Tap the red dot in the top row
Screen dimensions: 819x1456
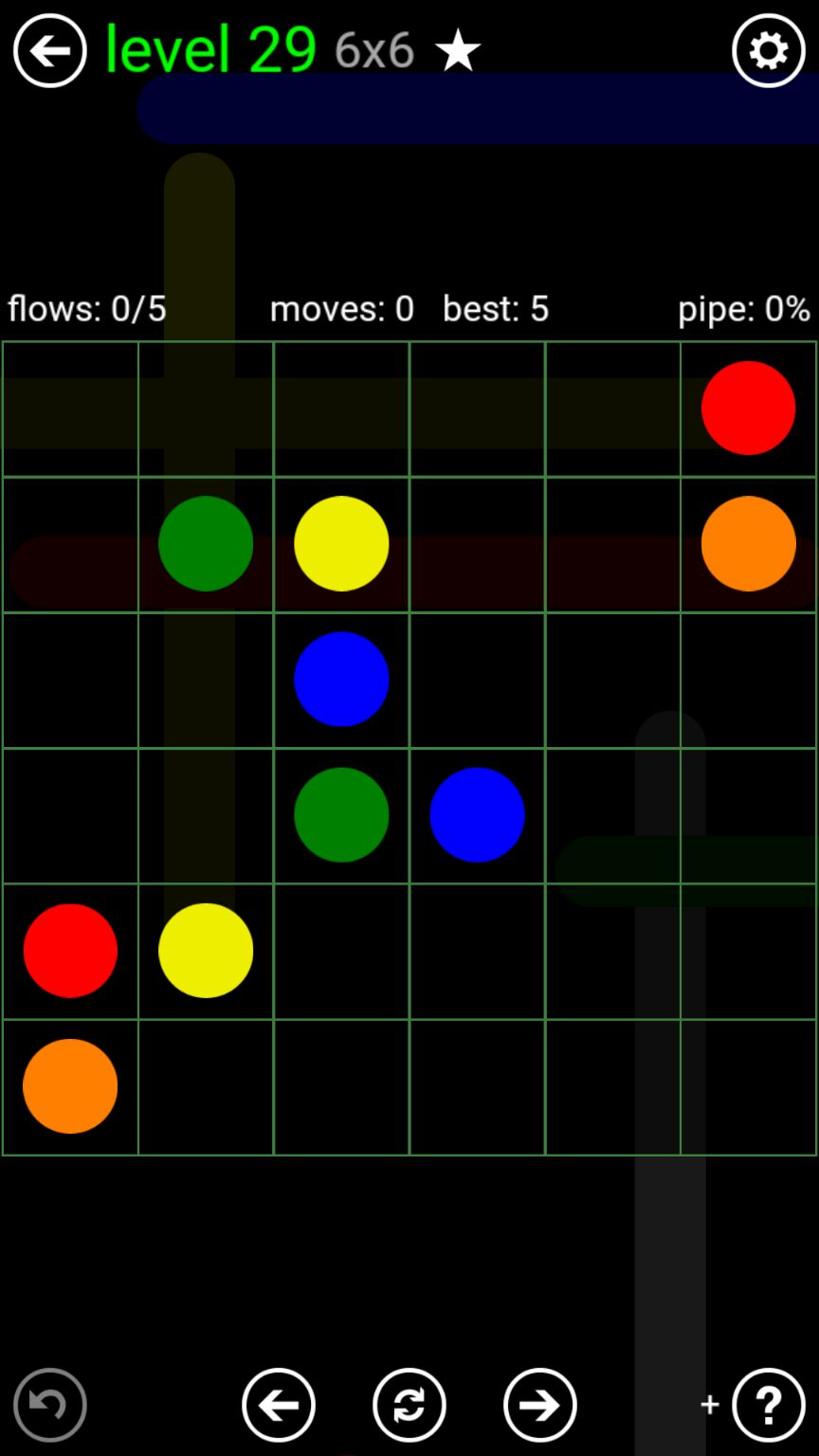pyautogui.click(x=748, y=408)
